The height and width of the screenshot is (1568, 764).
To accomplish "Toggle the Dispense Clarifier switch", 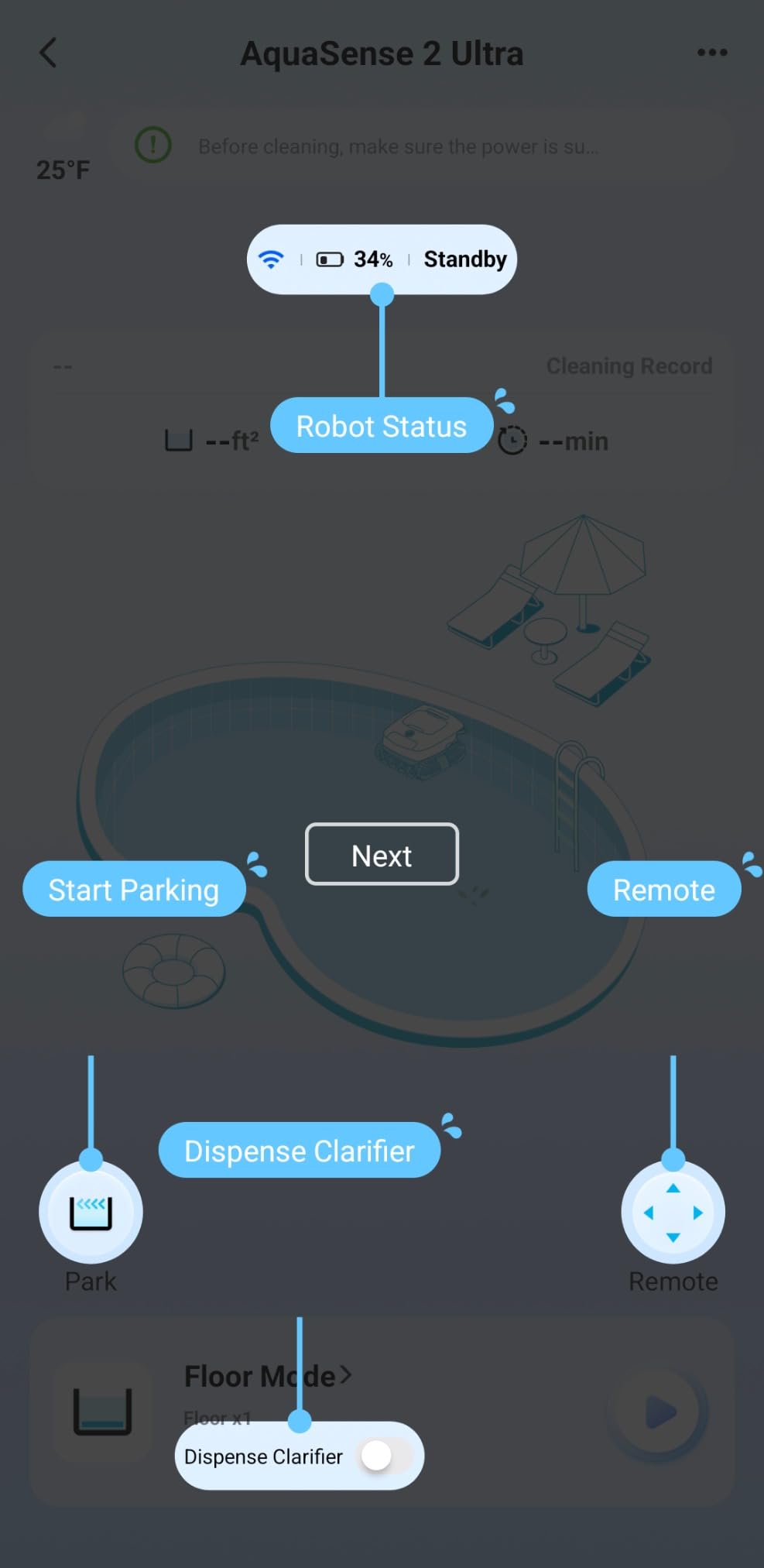I will [385, 1456].
